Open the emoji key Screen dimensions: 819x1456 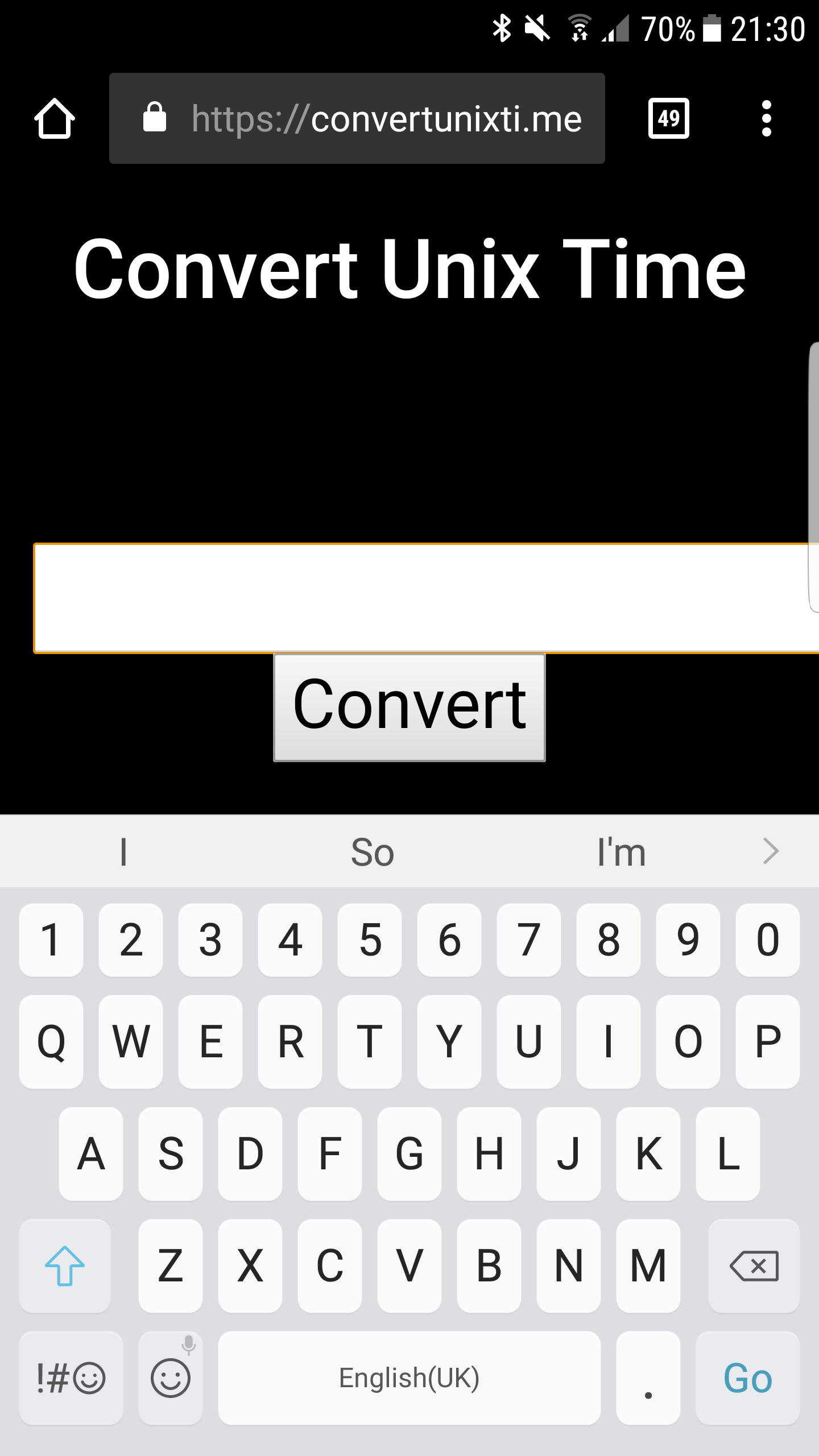coord(170,1378)
